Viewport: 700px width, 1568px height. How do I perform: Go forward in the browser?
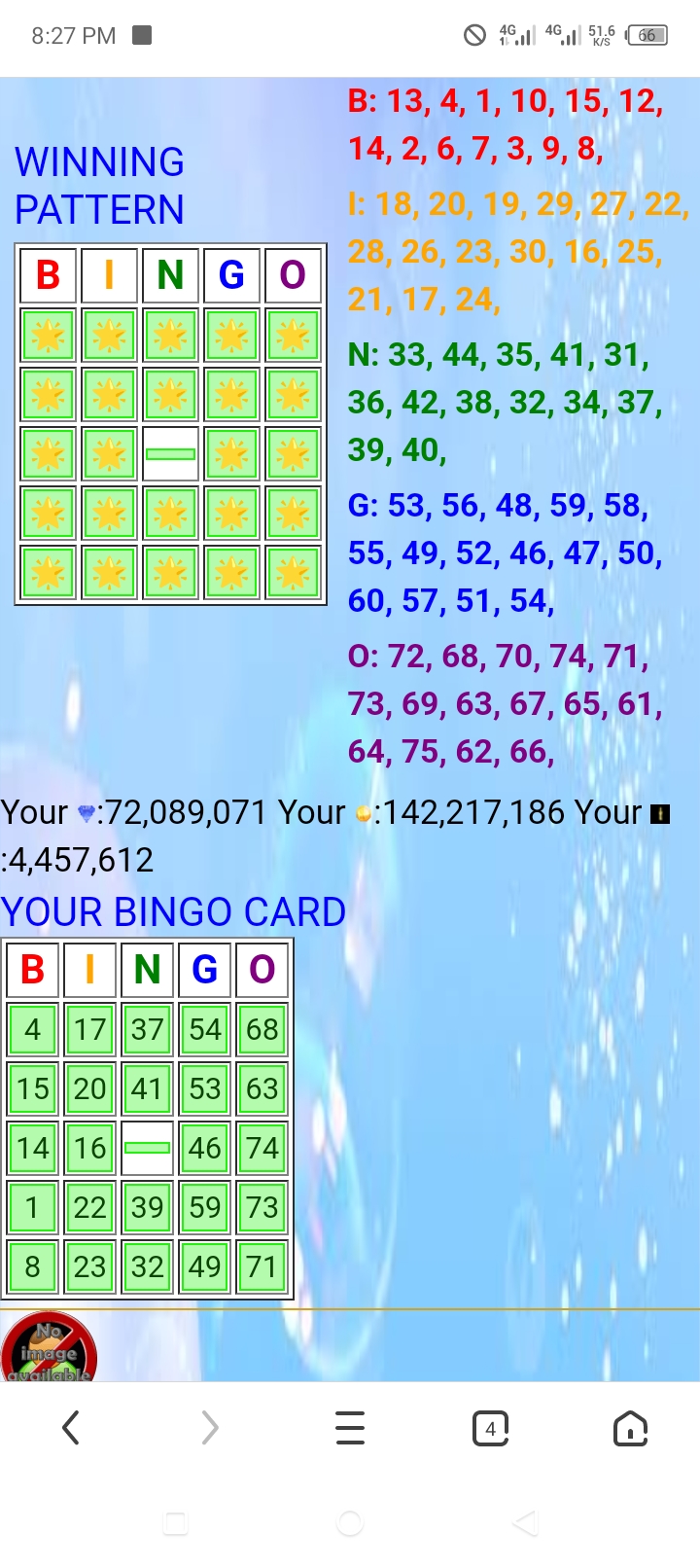(209, 1428)
